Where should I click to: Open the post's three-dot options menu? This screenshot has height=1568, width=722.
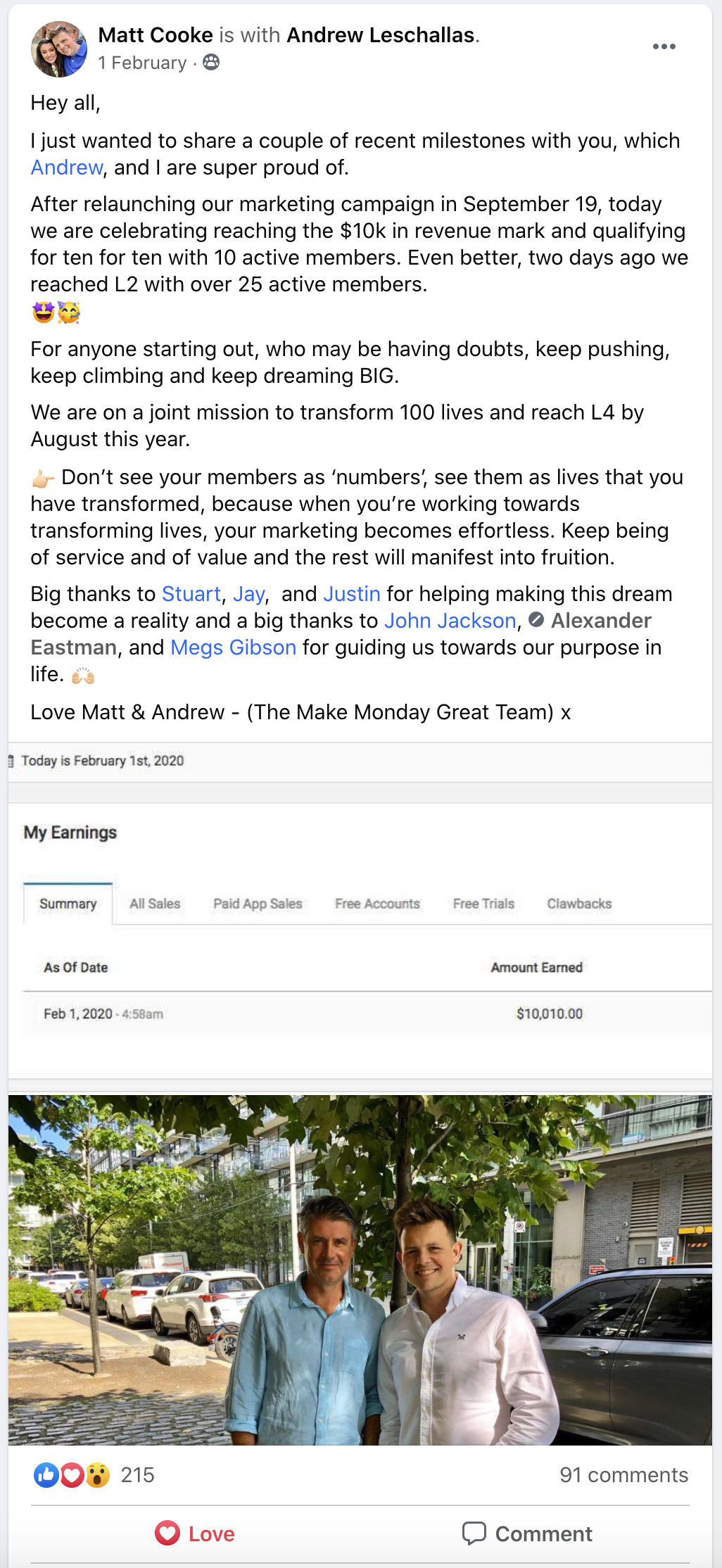pos(664,46)
